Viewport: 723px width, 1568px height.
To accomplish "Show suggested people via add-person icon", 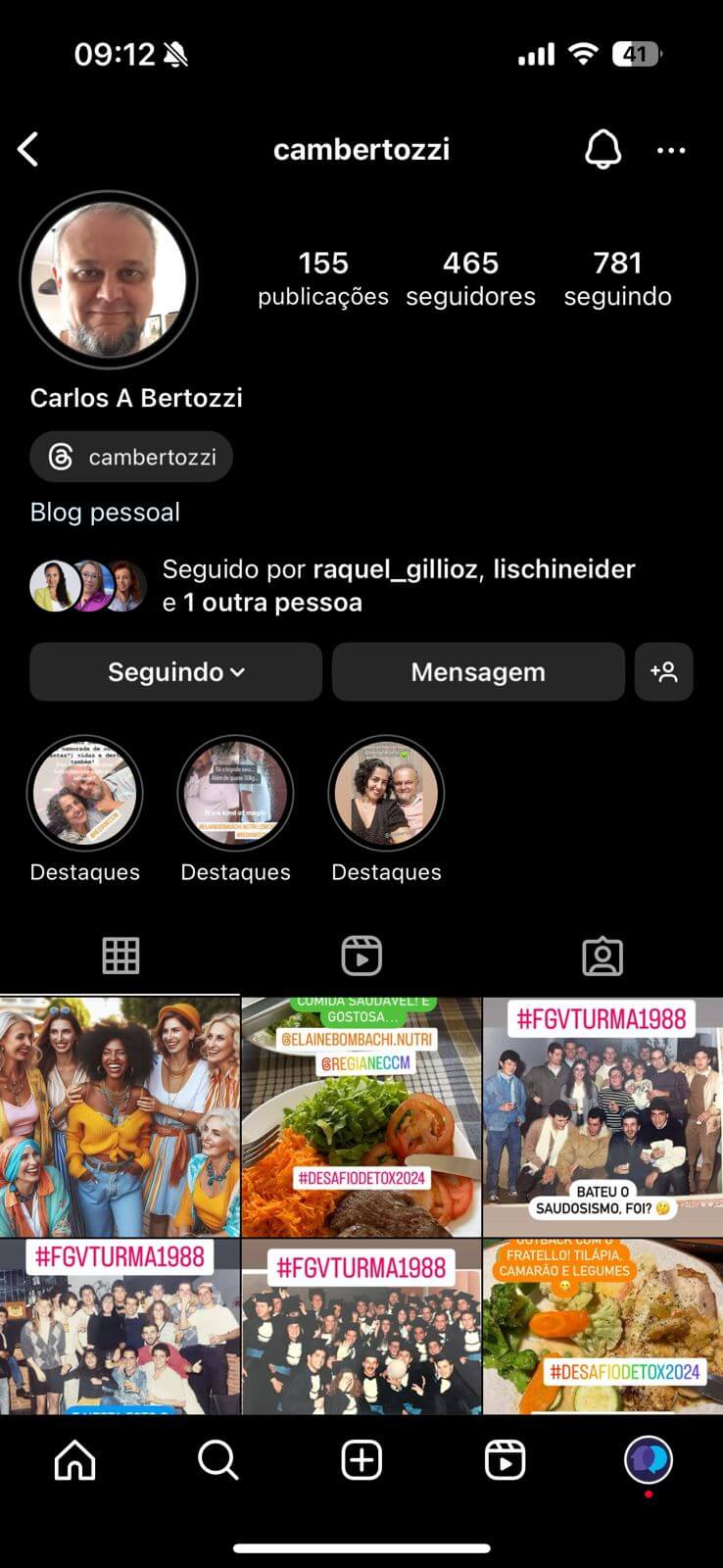I will [663, 672].
